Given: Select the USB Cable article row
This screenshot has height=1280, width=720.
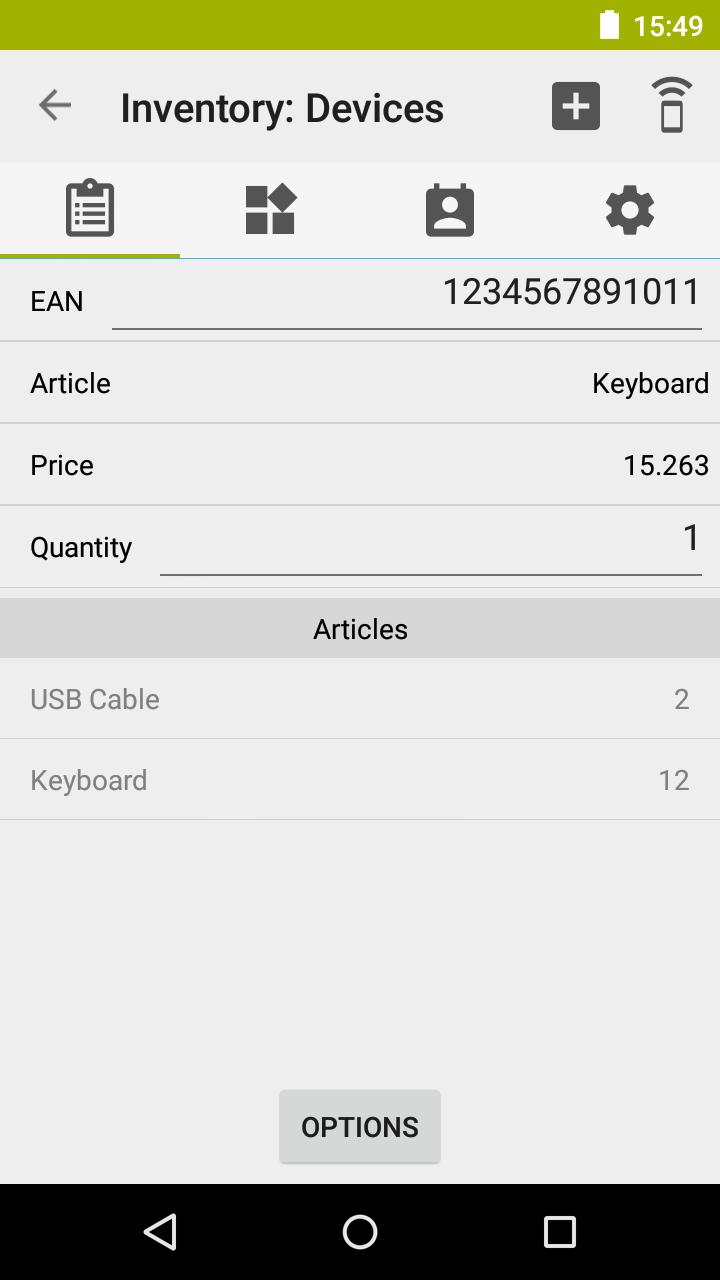Looking at the screenshot, I should 360,699.
